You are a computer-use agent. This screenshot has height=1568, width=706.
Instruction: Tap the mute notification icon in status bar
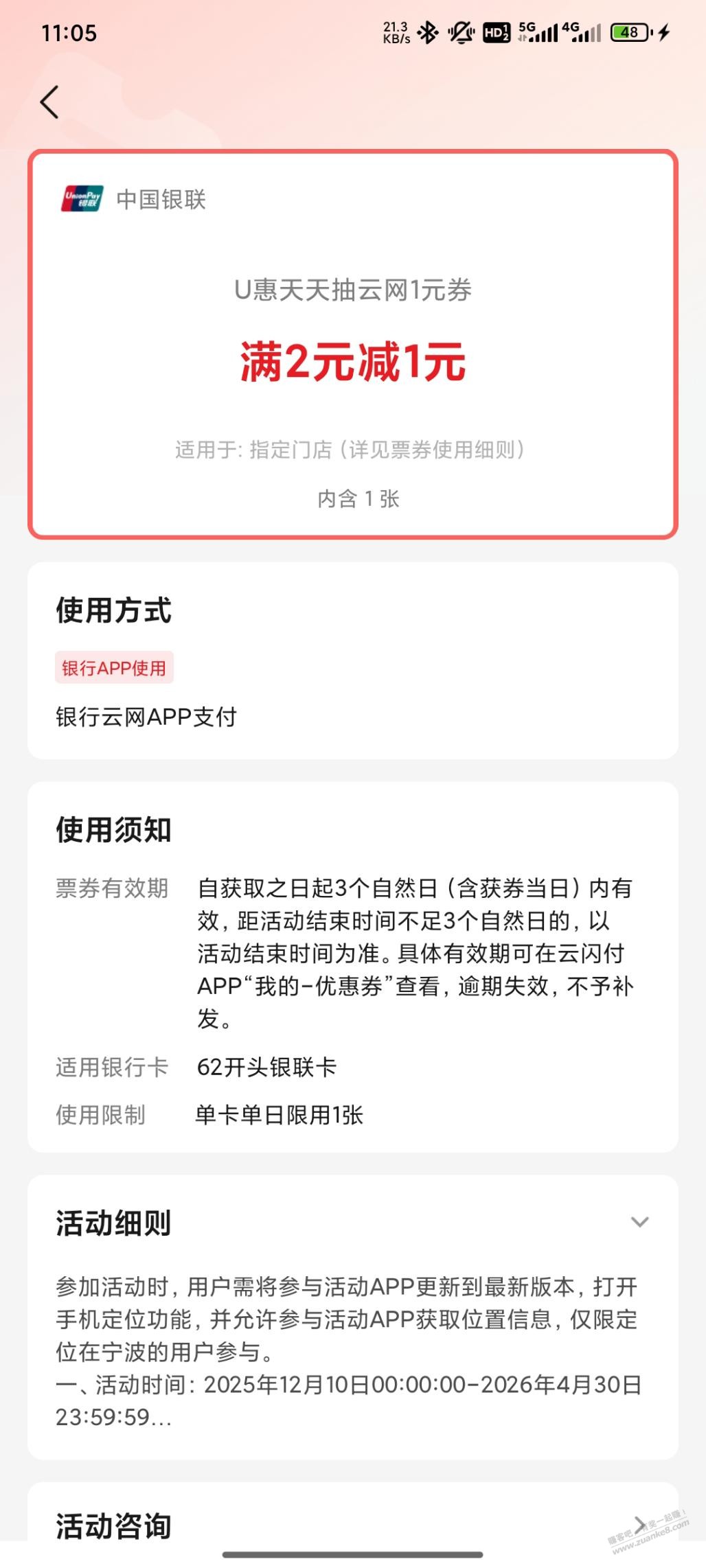459,31
